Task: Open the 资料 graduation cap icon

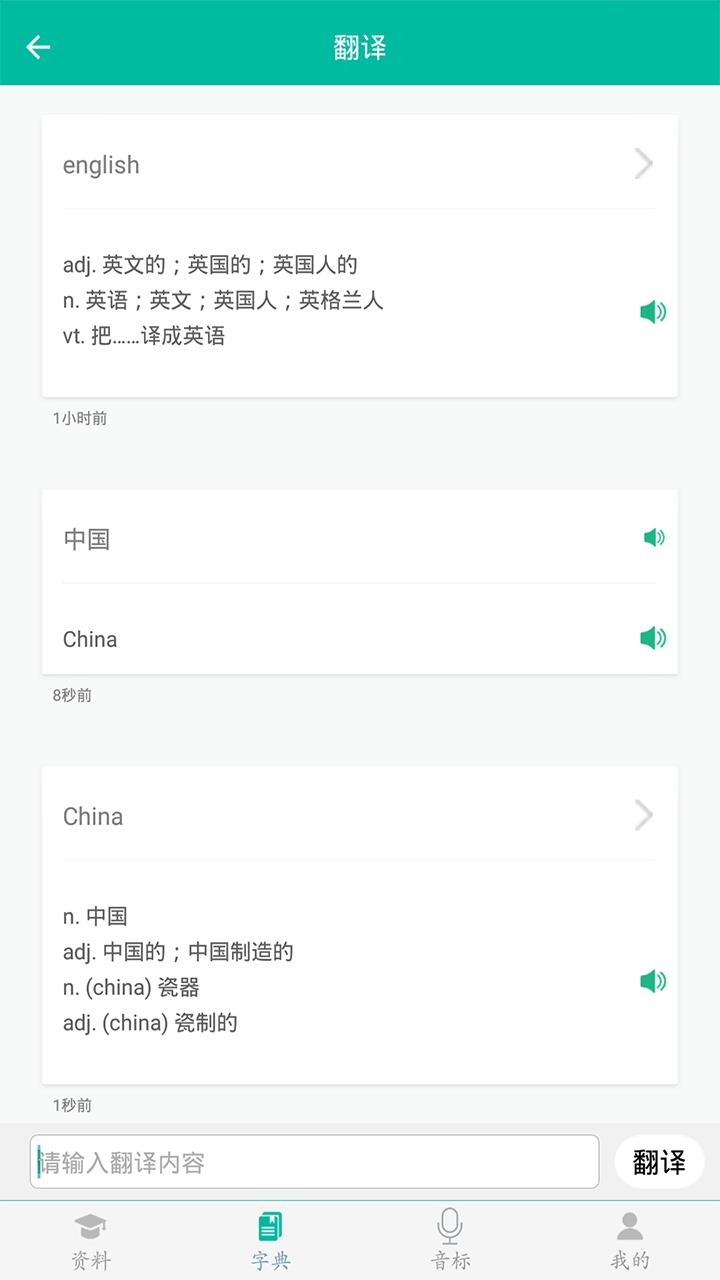Action: [x=91, y=1228]
